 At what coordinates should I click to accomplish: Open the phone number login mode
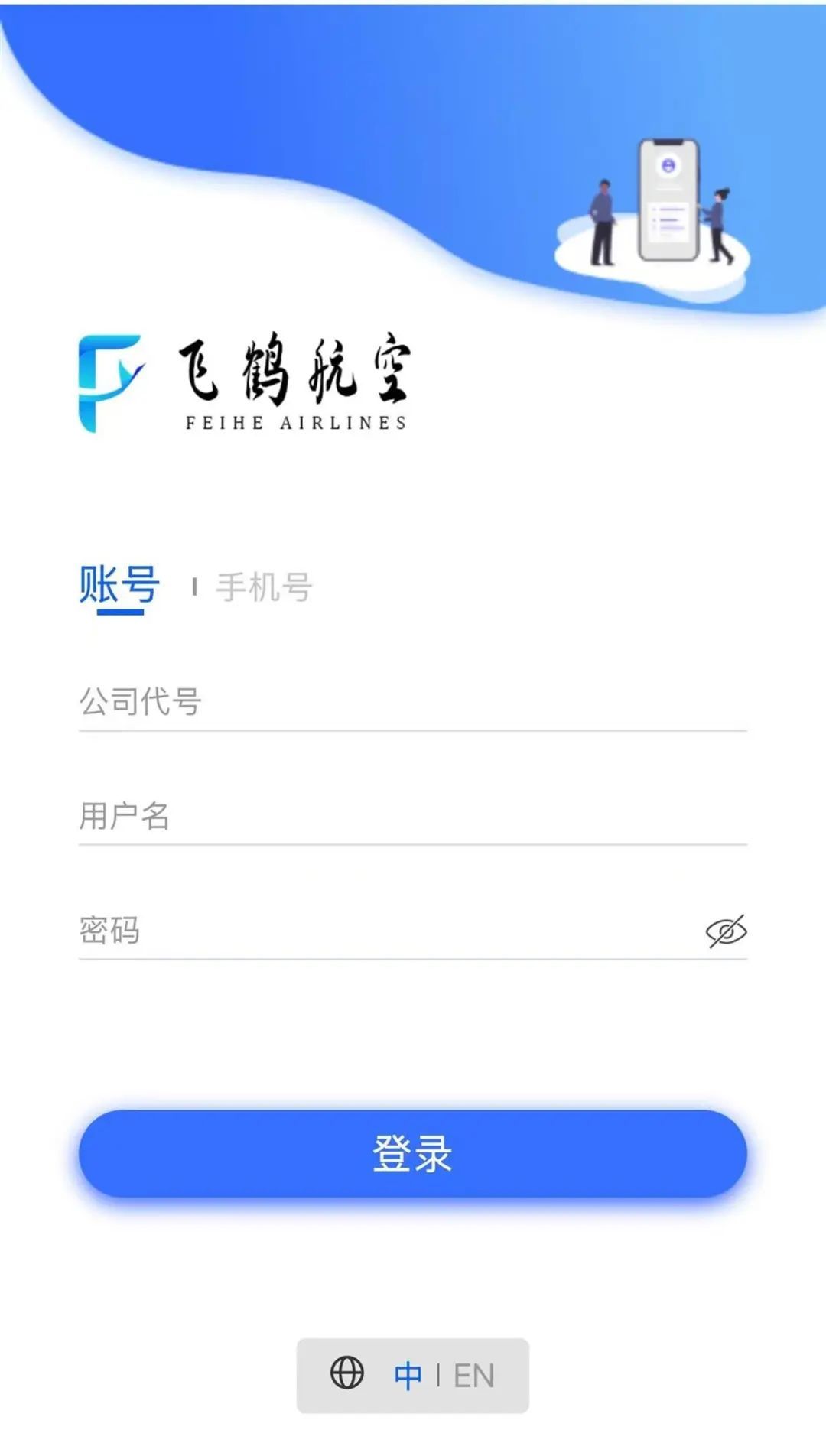(x=264, y=585)
